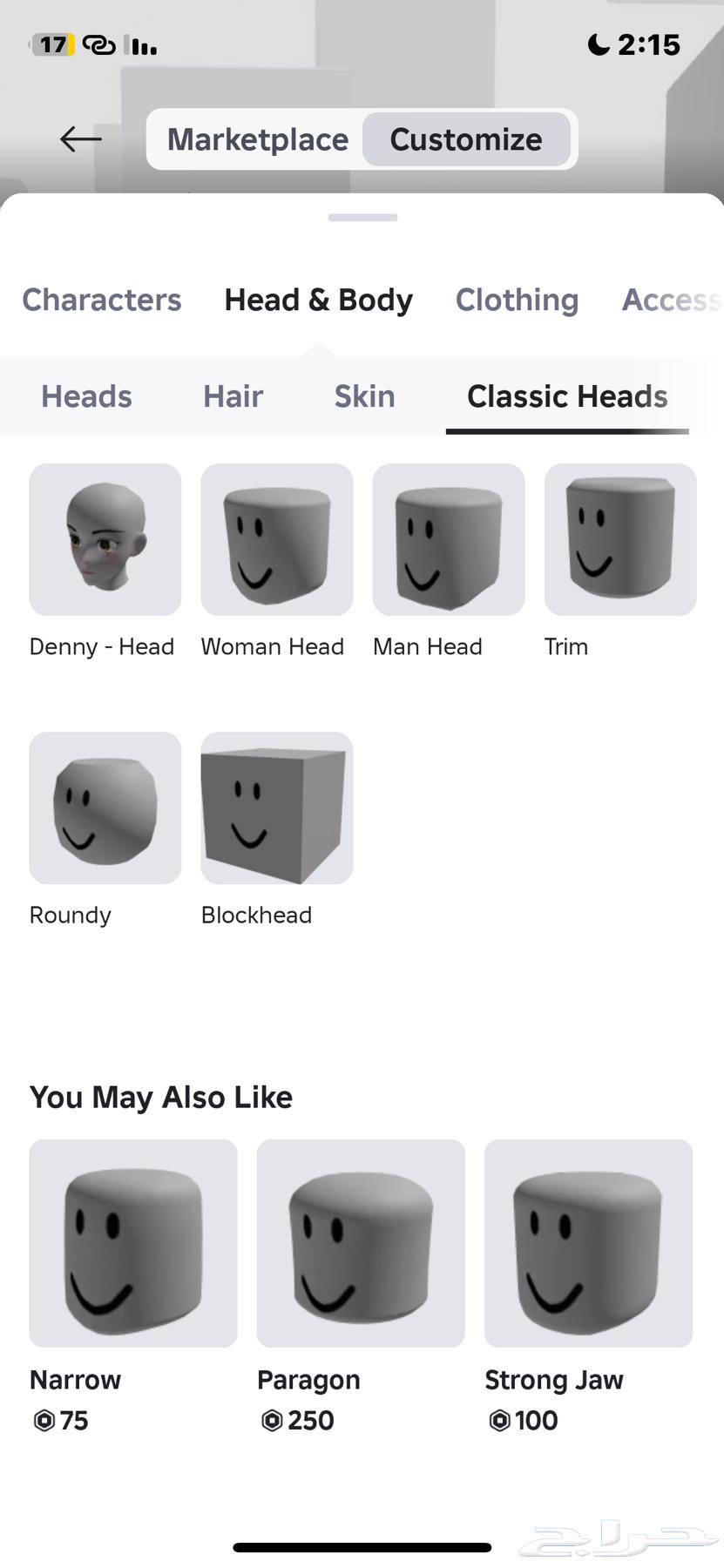Open the Characters category
724x1568 pixels.
pos(102,300)
